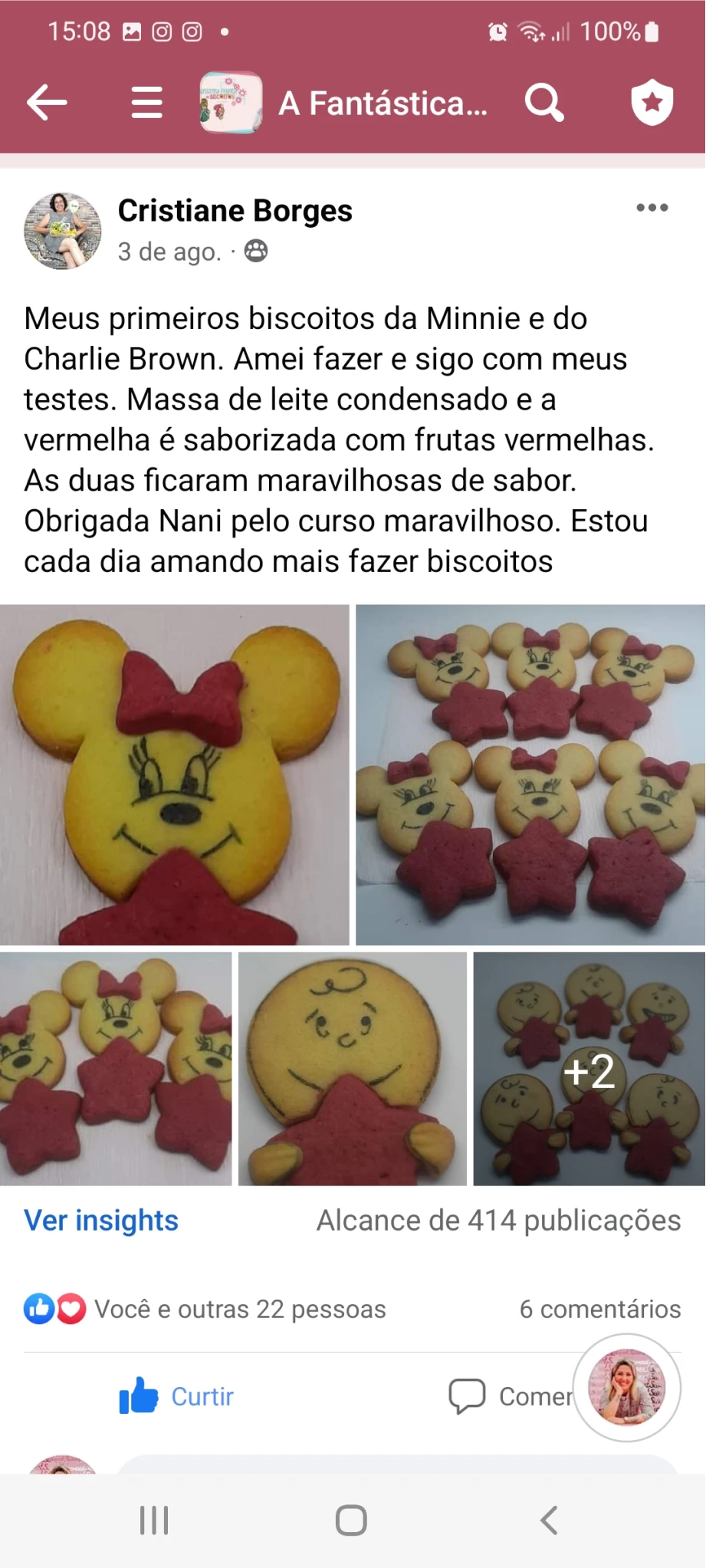Viewport: 706px width, 1568px height.
Task: Open the post options three-dot menu
Action: coord(652,208)
